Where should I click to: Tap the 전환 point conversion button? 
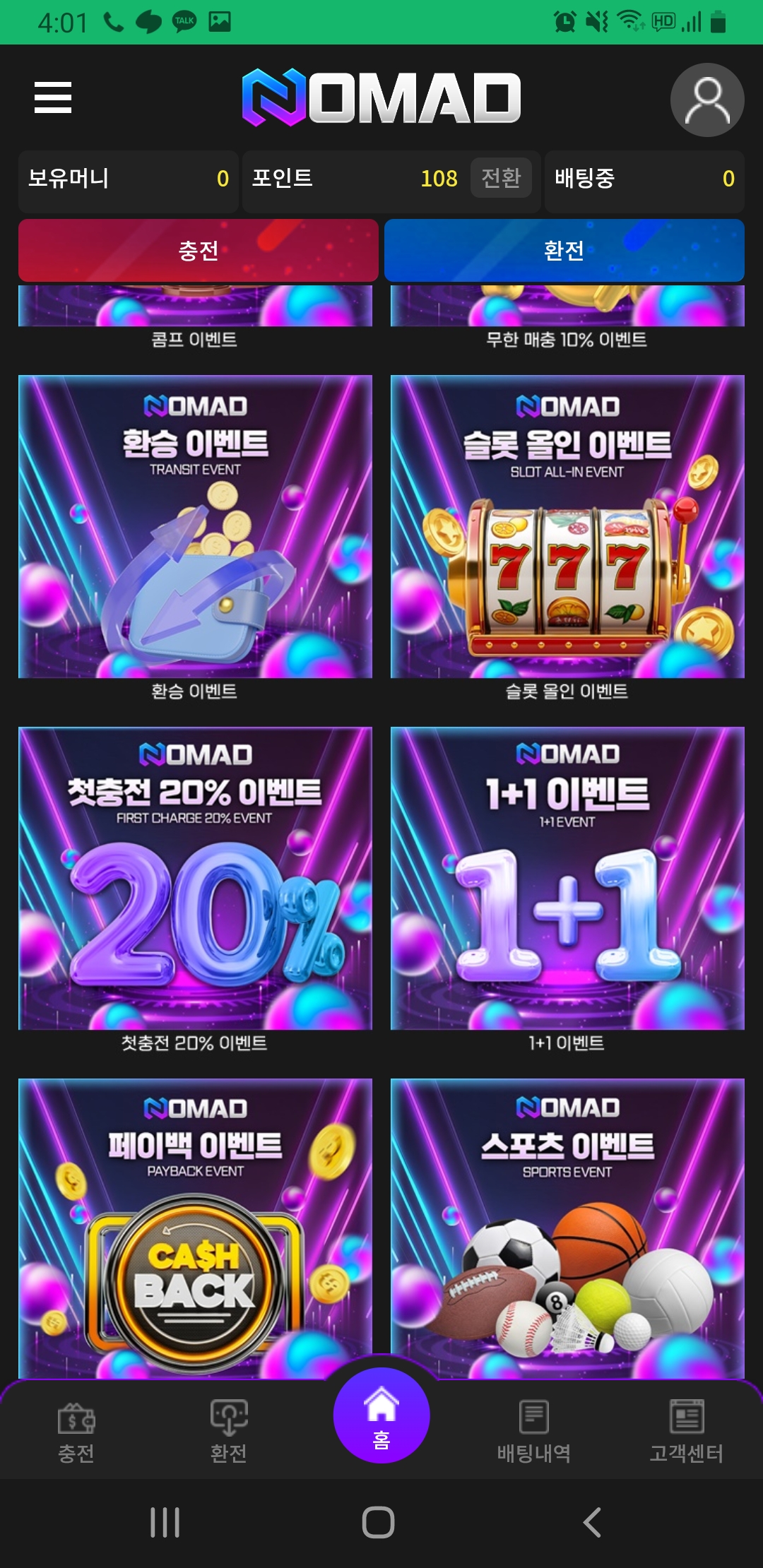pyautogui.click(x=501, y=178)
